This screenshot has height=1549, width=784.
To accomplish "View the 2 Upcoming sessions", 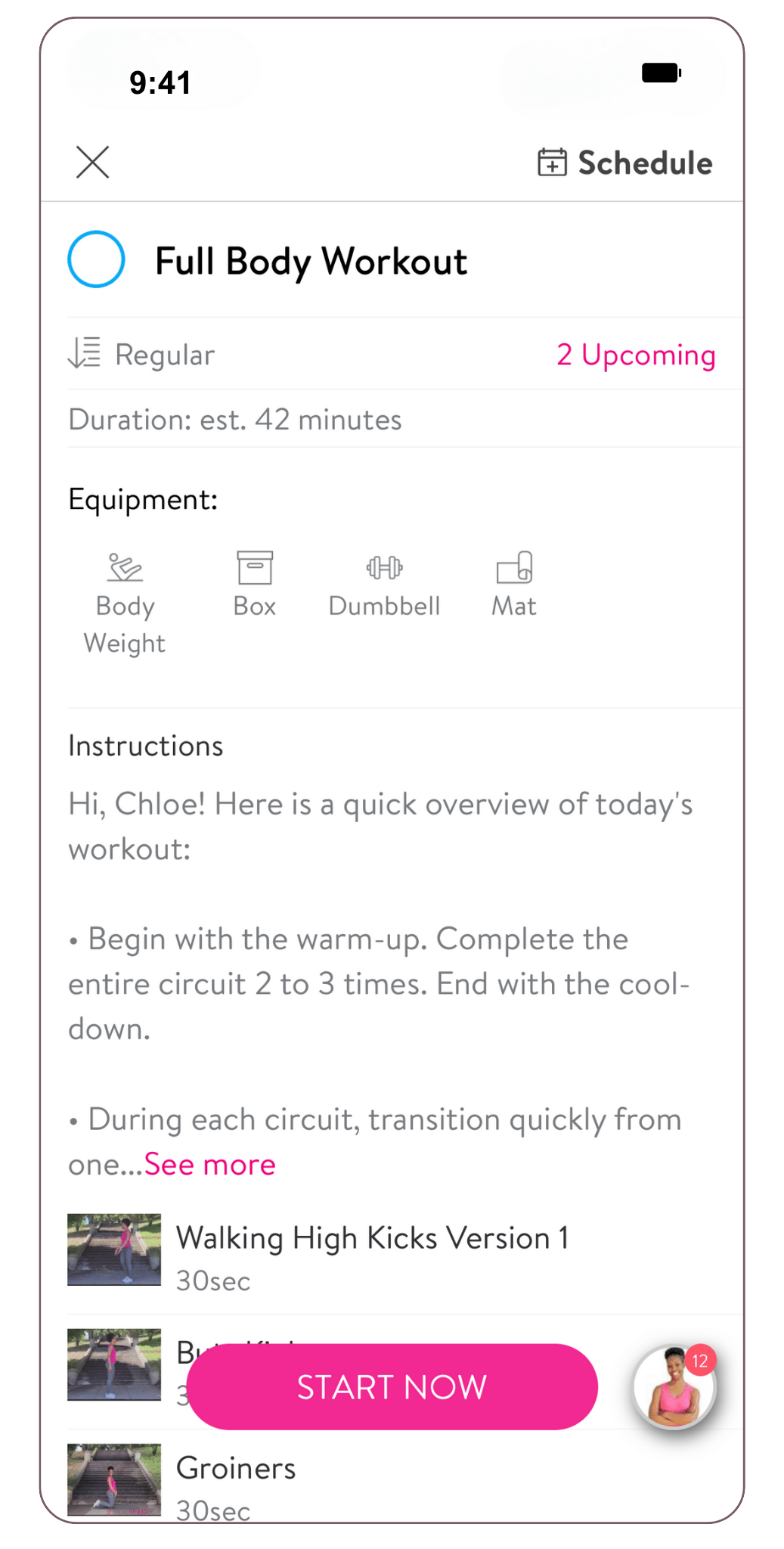I will point(636,355).
